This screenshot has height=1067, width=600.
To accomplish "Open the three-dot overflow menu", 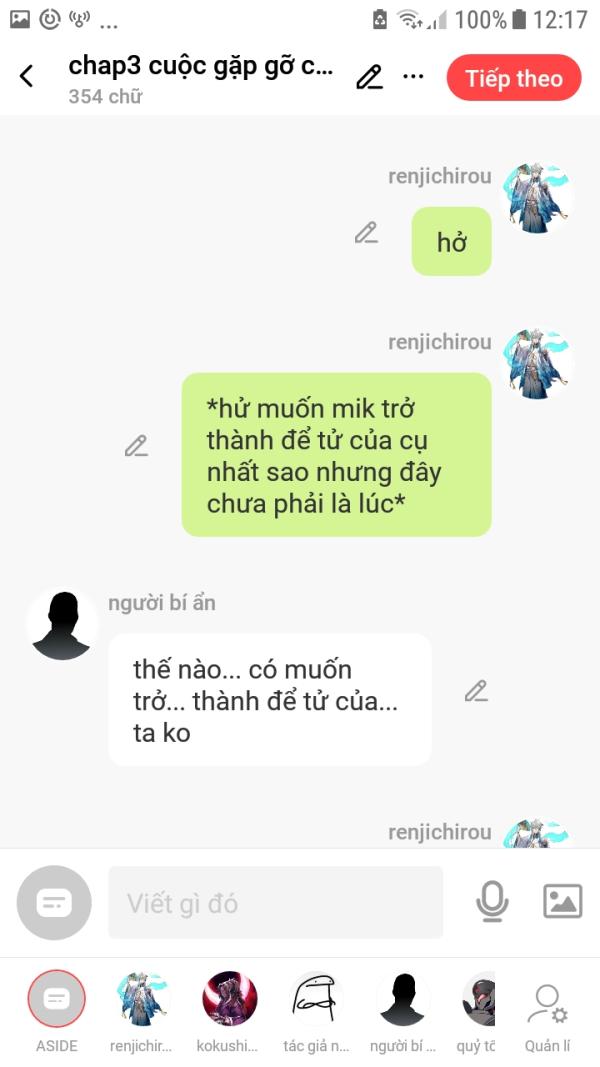I will [413, 77].
